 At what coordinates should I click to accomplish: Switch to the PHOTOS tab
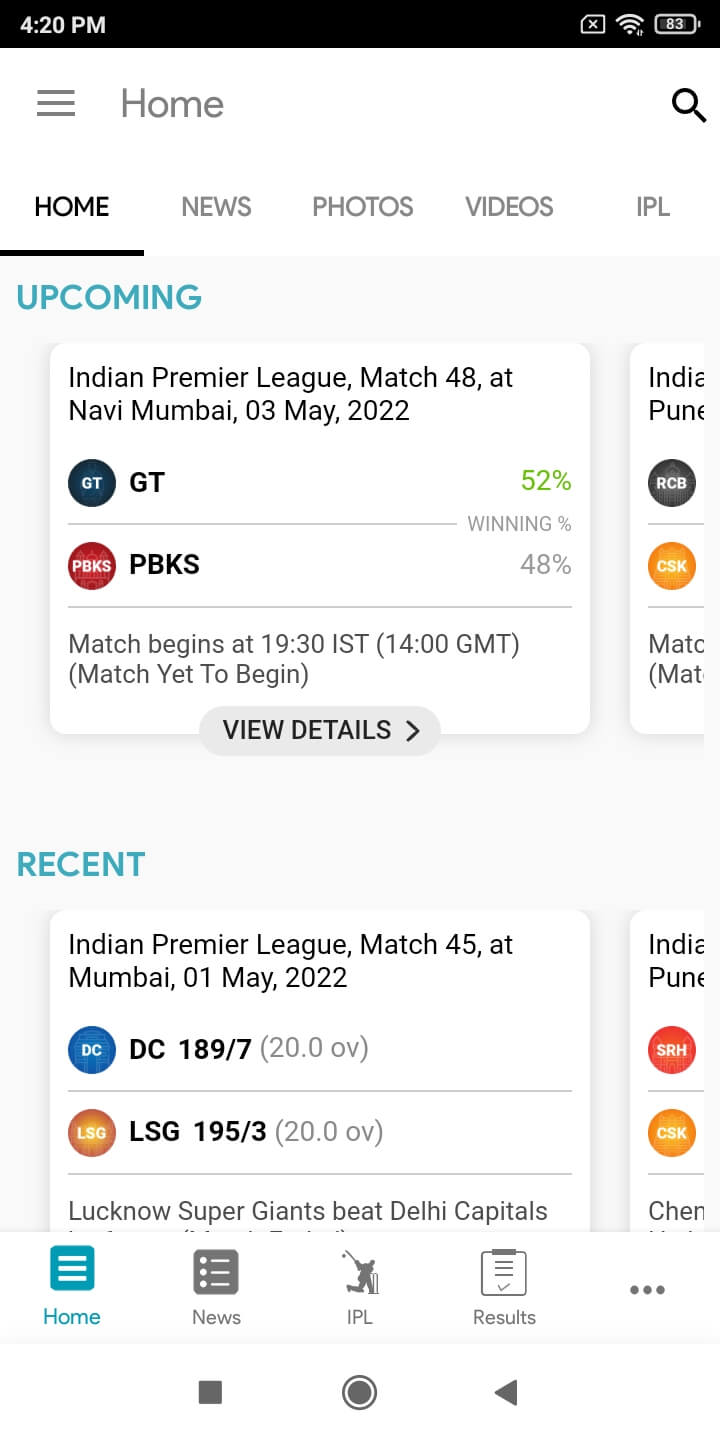(363, 207)
